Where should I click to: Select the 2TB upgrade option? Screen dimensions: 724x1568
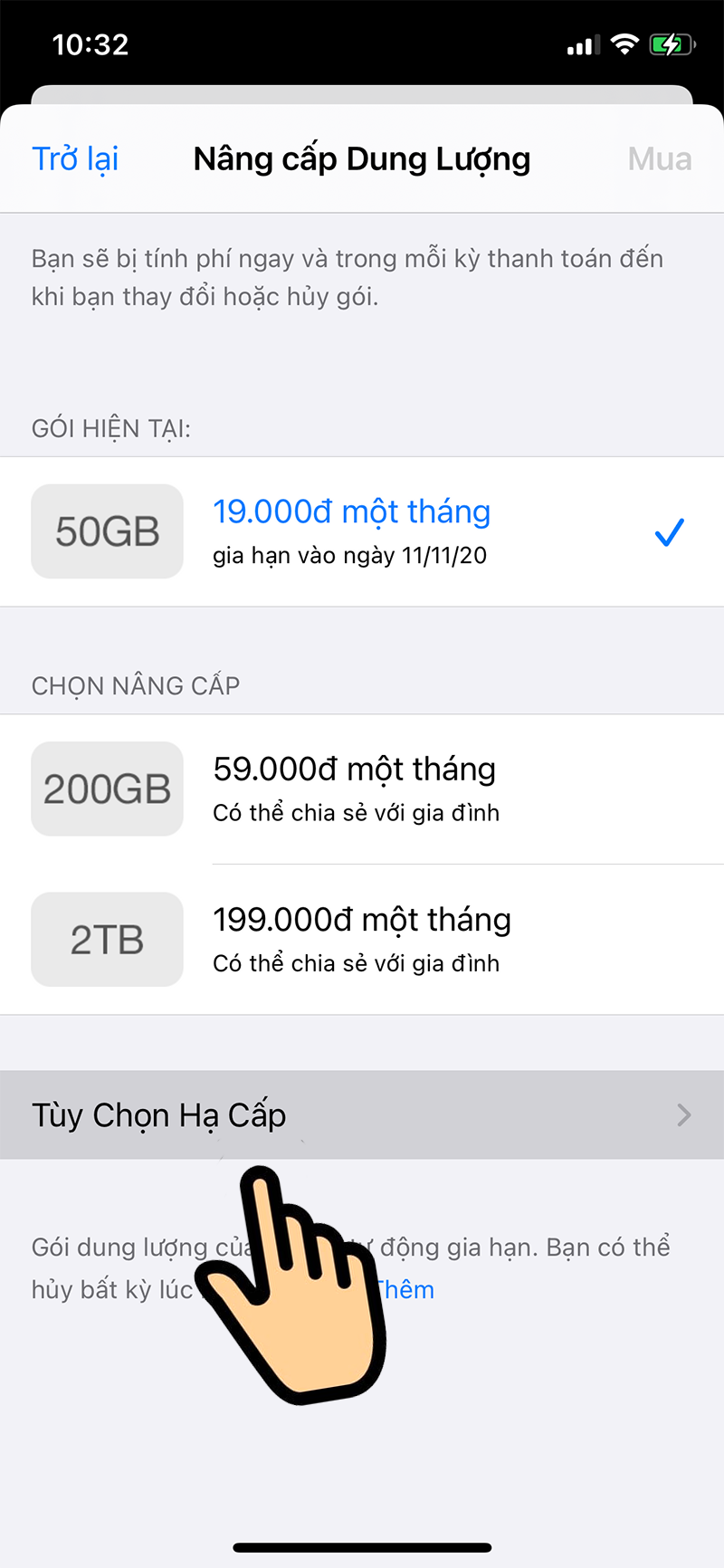point(362,940)
